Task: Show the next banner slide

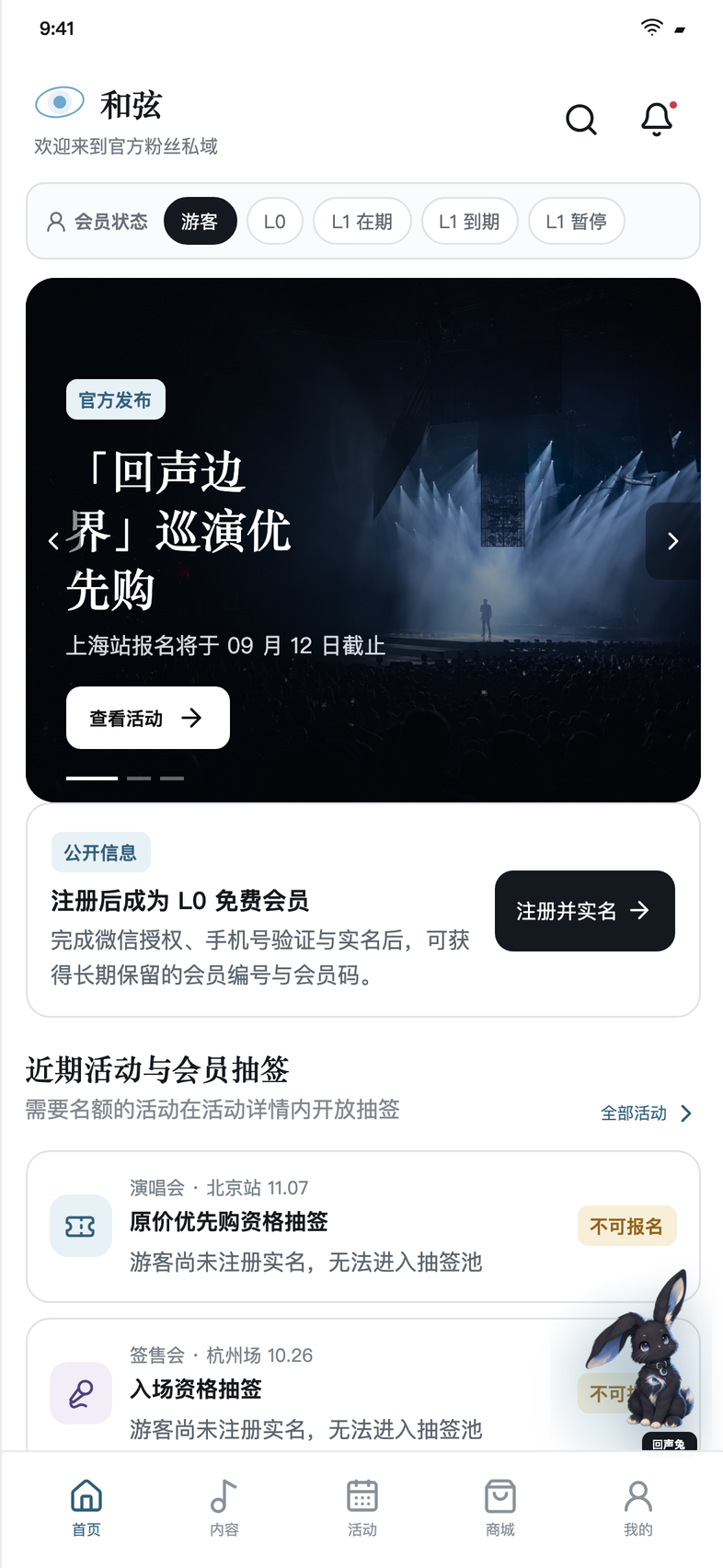Action: [x=673, y=541]
